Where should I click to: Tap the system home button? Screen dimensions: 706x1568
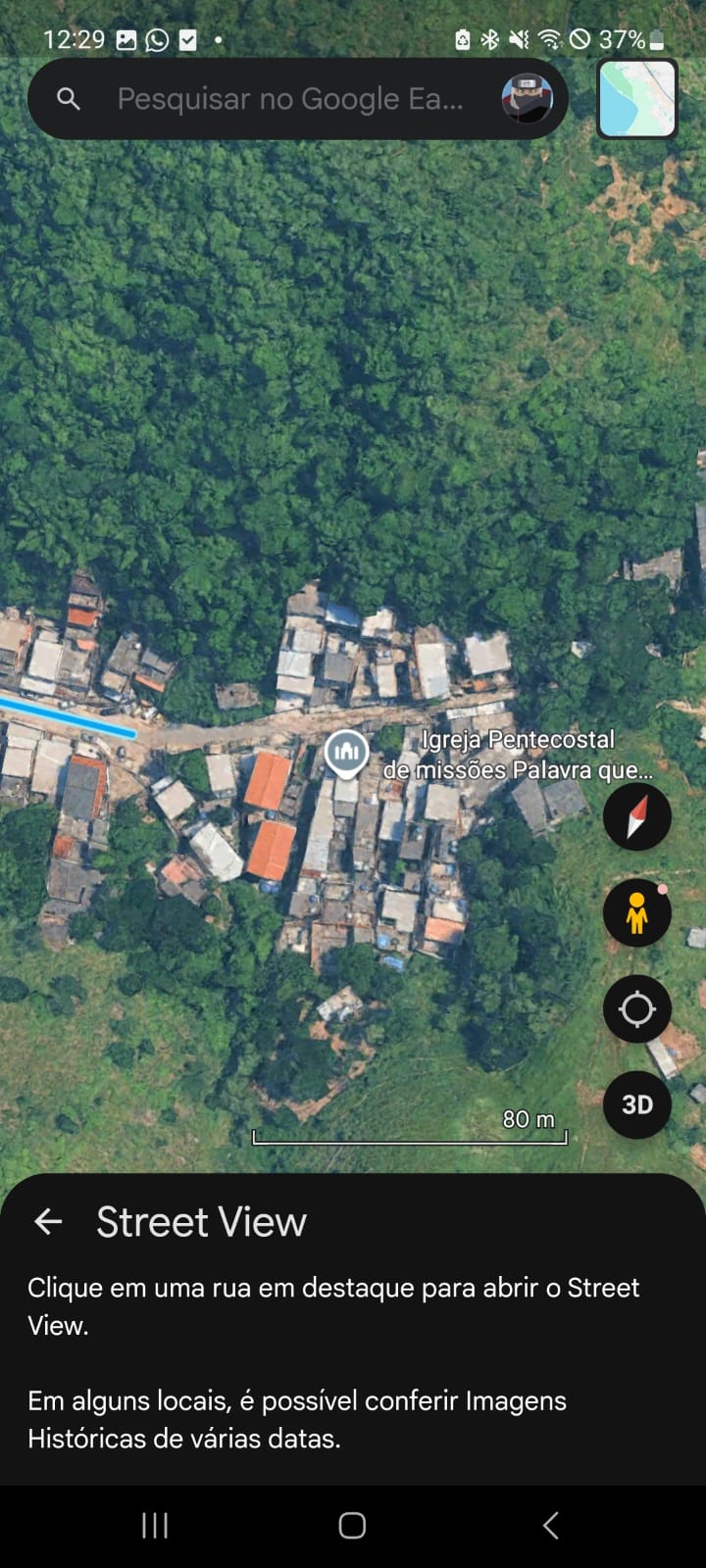point(352,1525)
